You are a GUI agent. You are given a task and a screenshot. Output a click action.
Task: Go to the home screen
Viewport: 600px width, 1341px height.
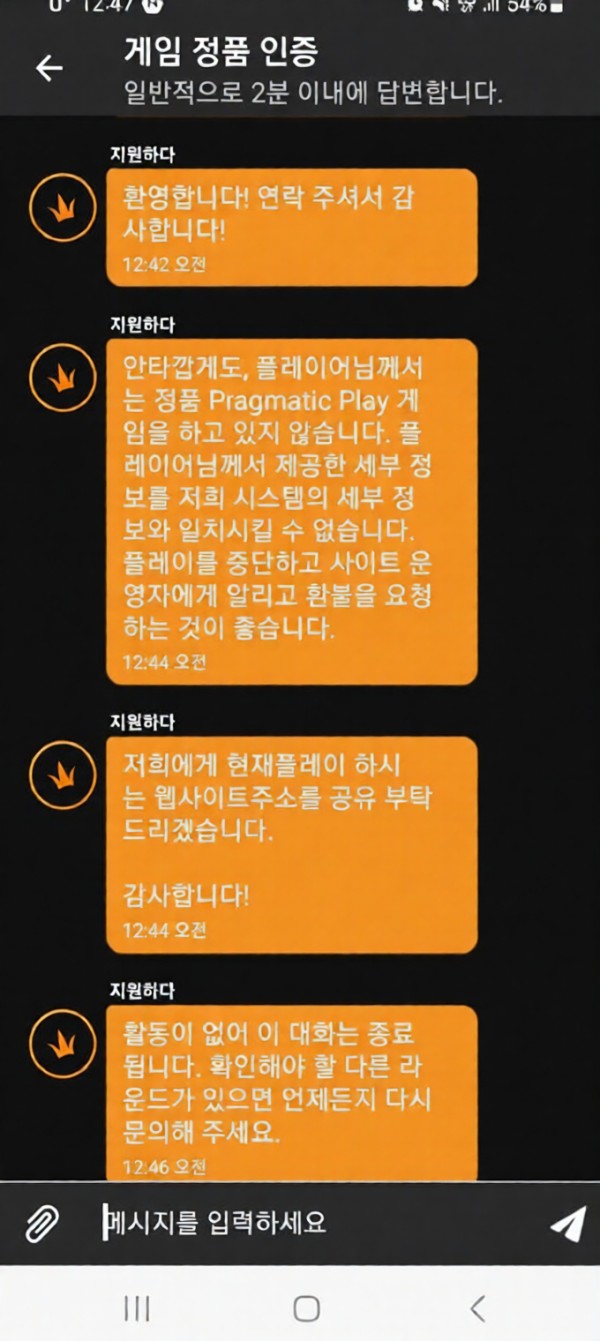306,1308
